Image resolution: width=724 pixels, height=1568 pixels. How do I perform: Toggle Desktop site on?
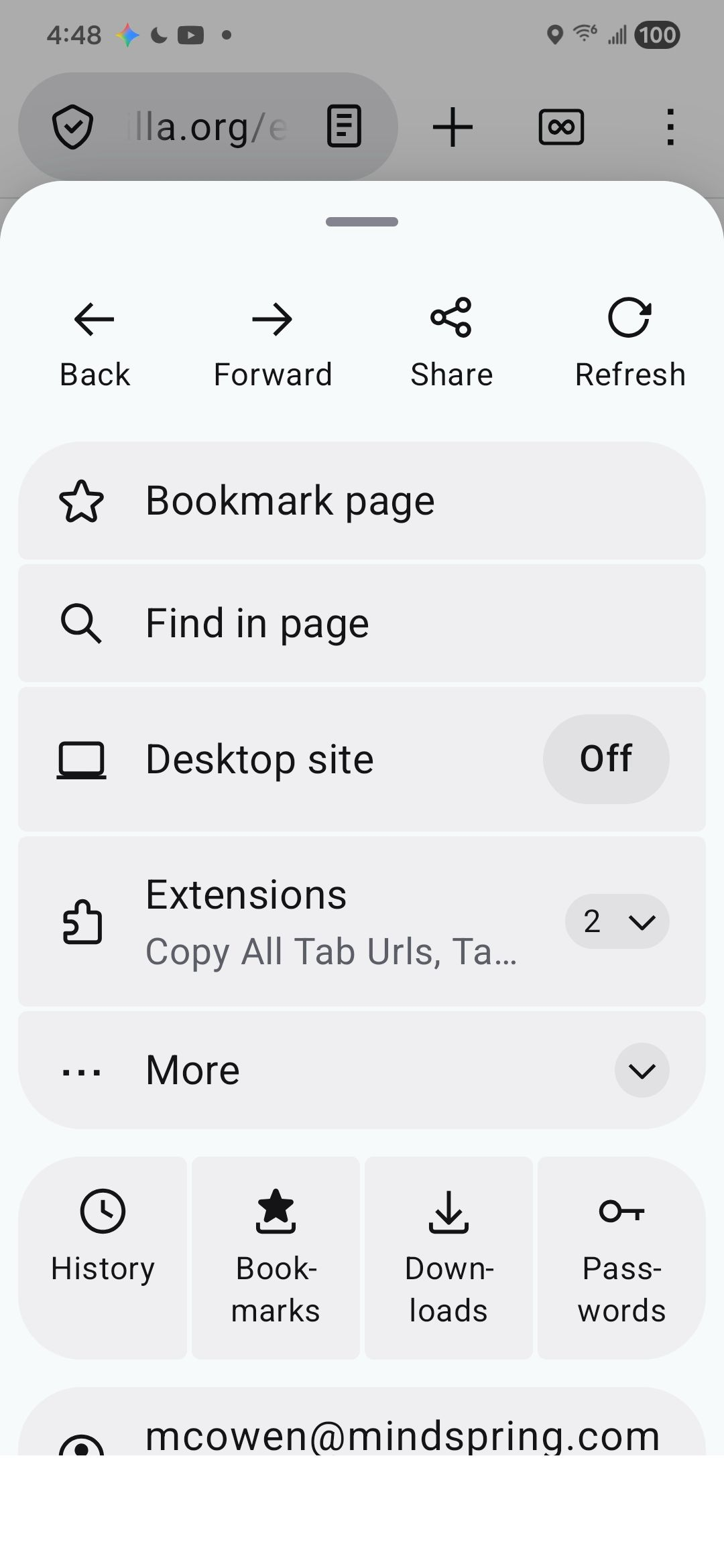[x=605, y=759]
